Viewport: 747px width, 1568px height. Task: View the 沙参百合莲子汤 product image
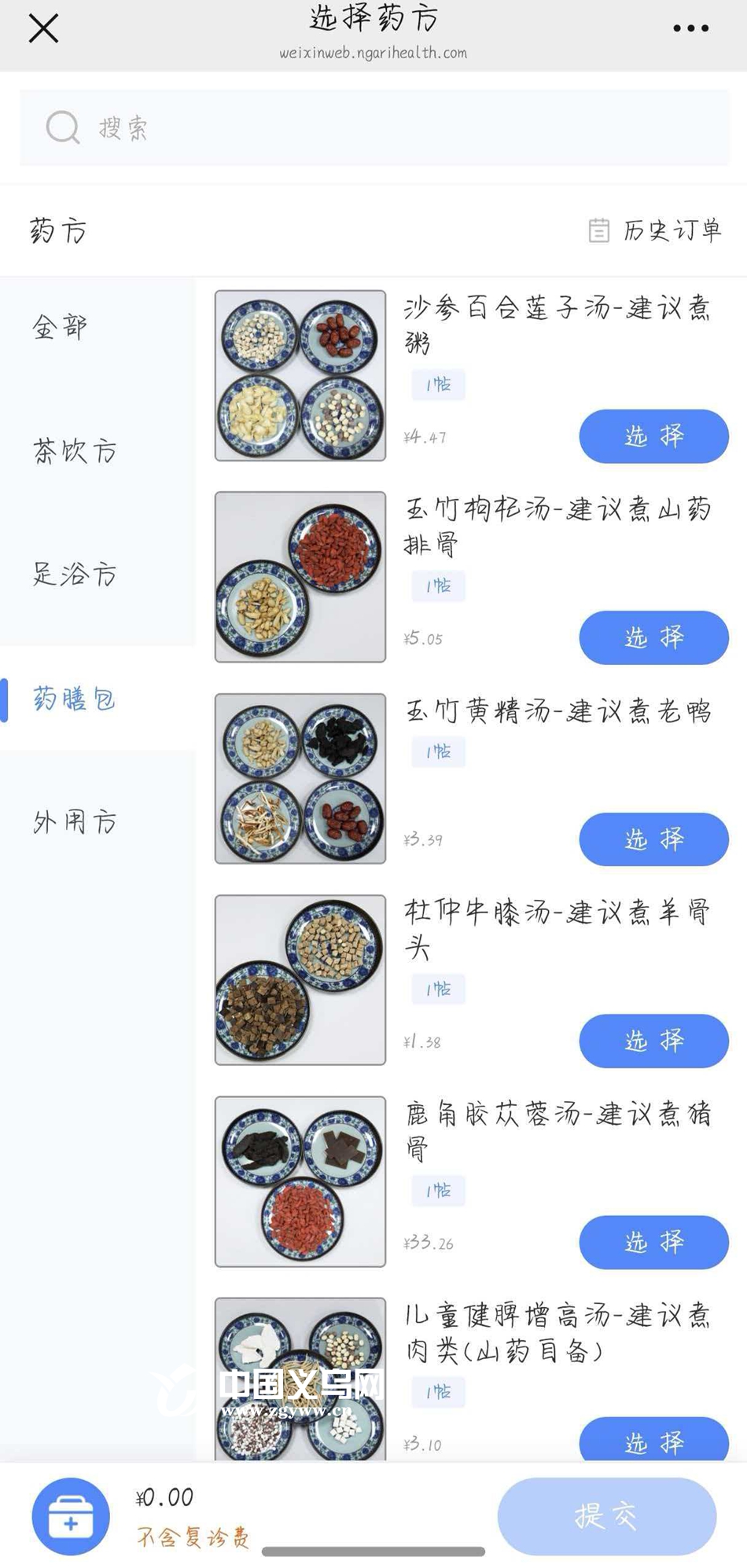(x=300, y=376)
